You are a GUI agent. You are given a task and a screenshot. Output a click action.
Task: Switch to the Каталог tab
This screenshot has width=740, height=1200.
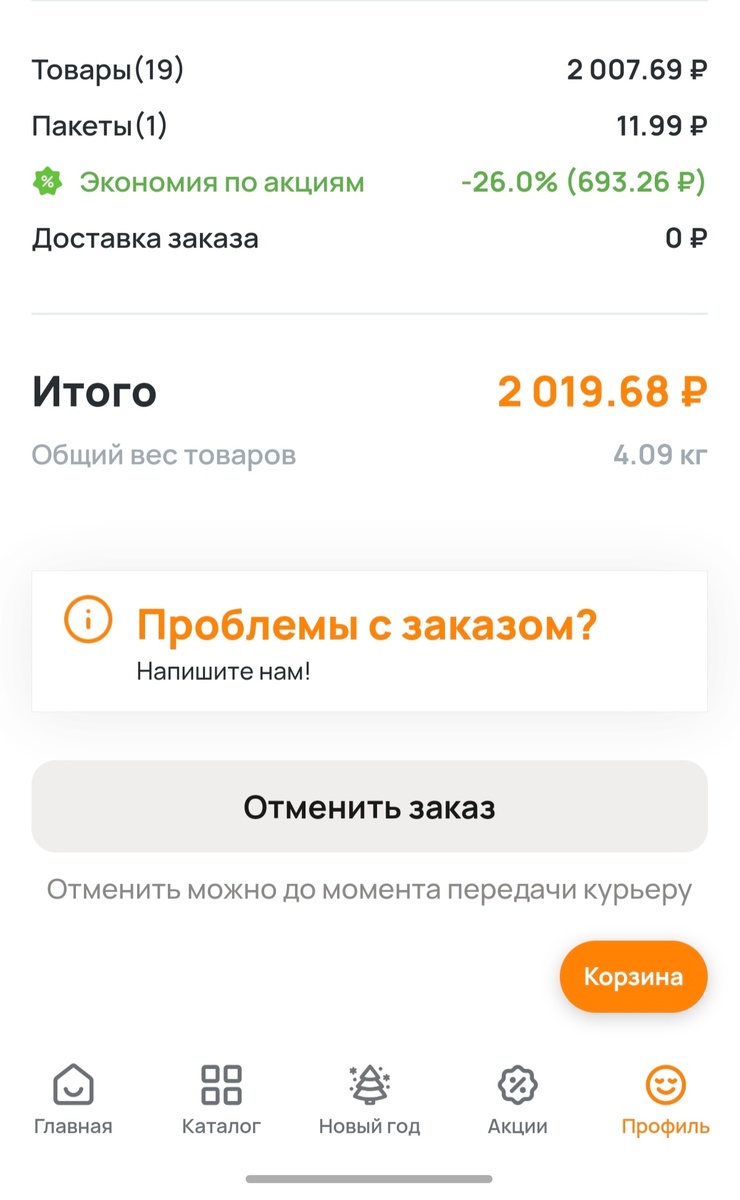pyautogui.click(x=222, y=1100)
